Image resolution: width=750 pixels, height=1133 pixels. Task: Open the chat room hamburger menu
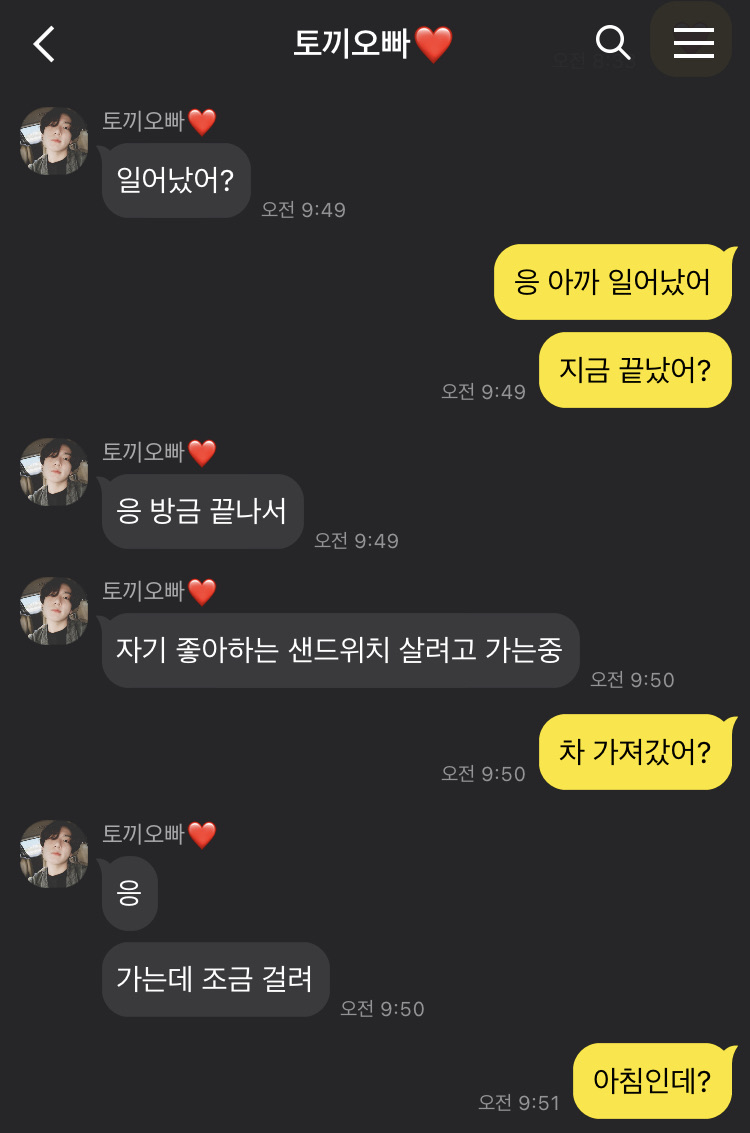(x=693, y=43)
